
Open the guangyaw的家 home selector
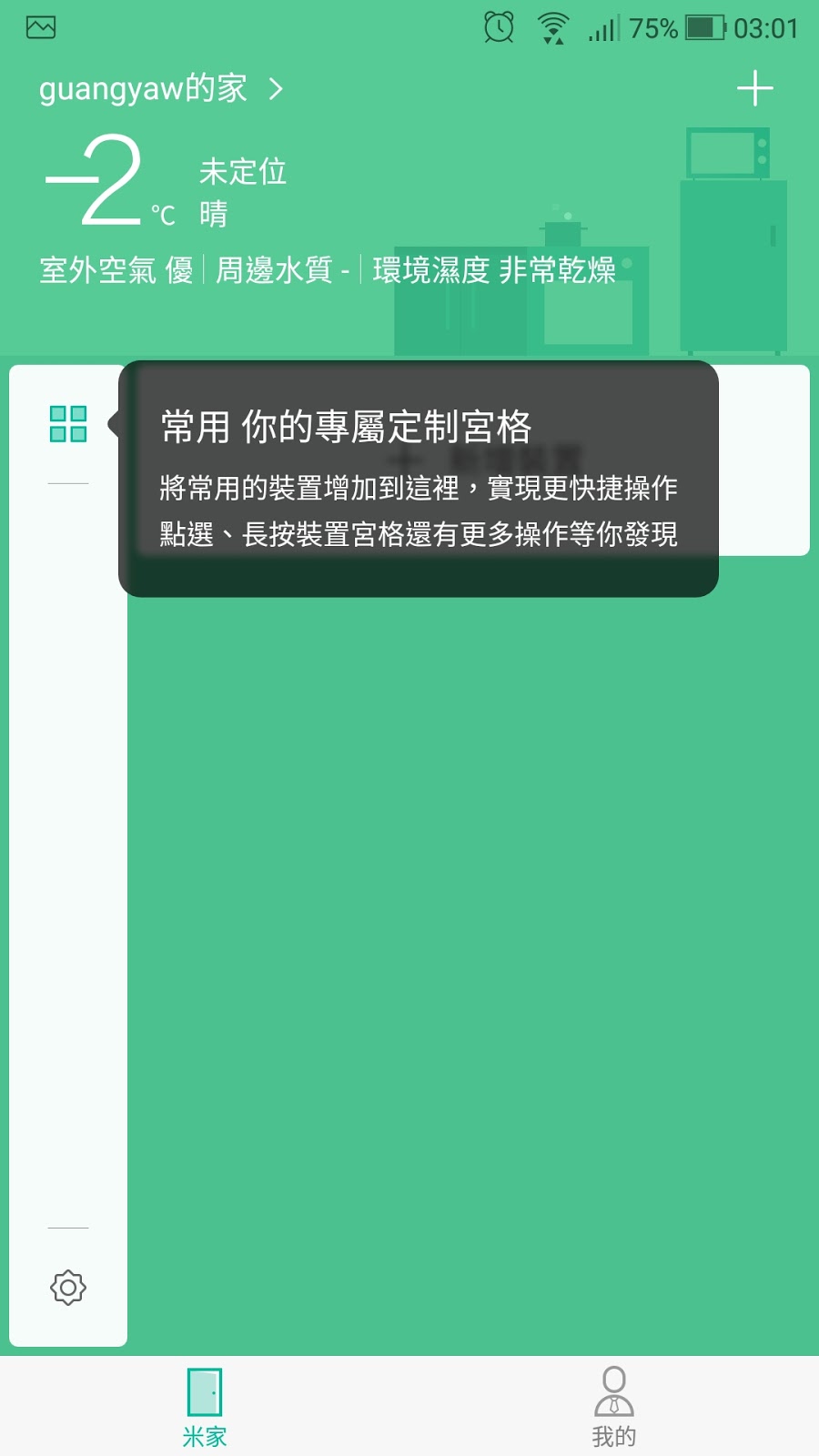161,89
